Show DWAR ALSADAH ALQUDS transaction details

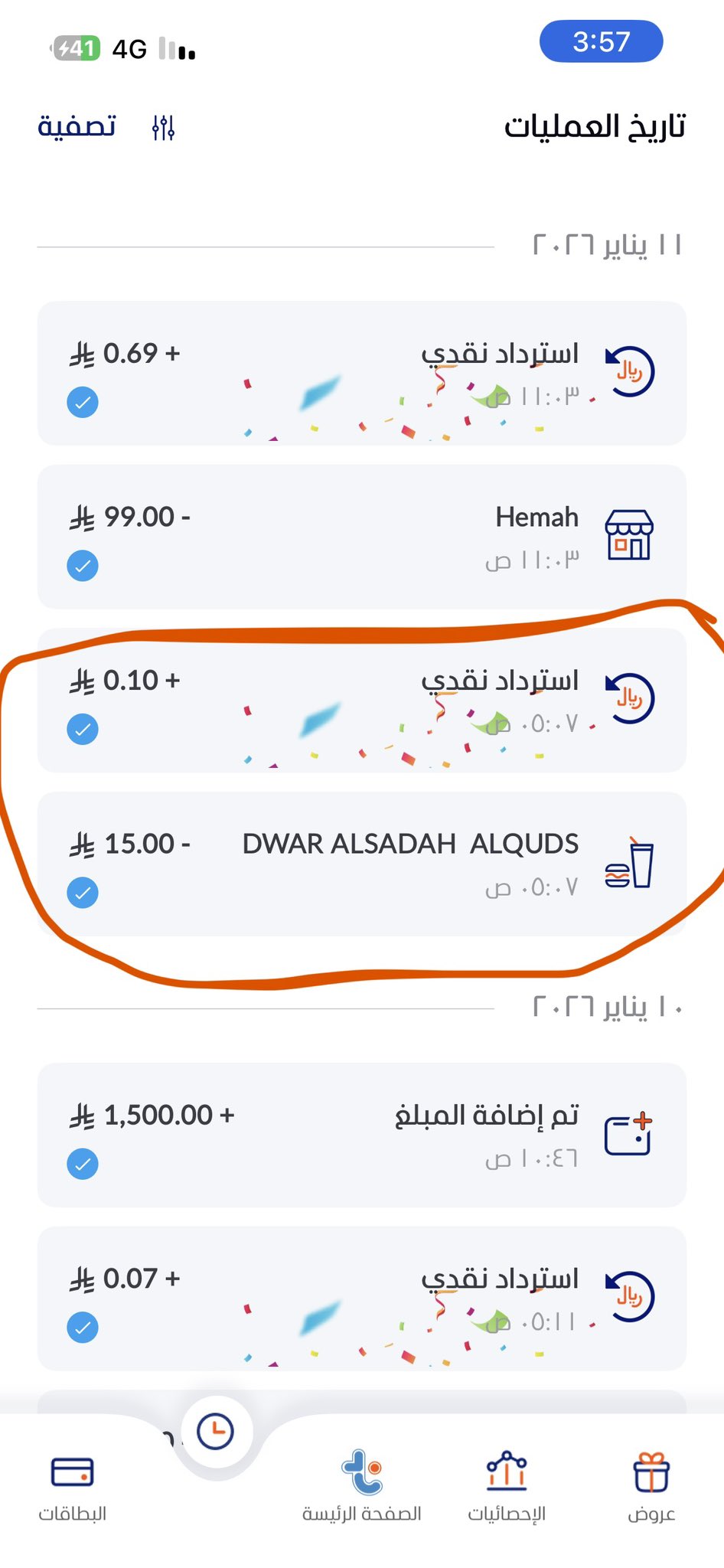coord(361,864)
